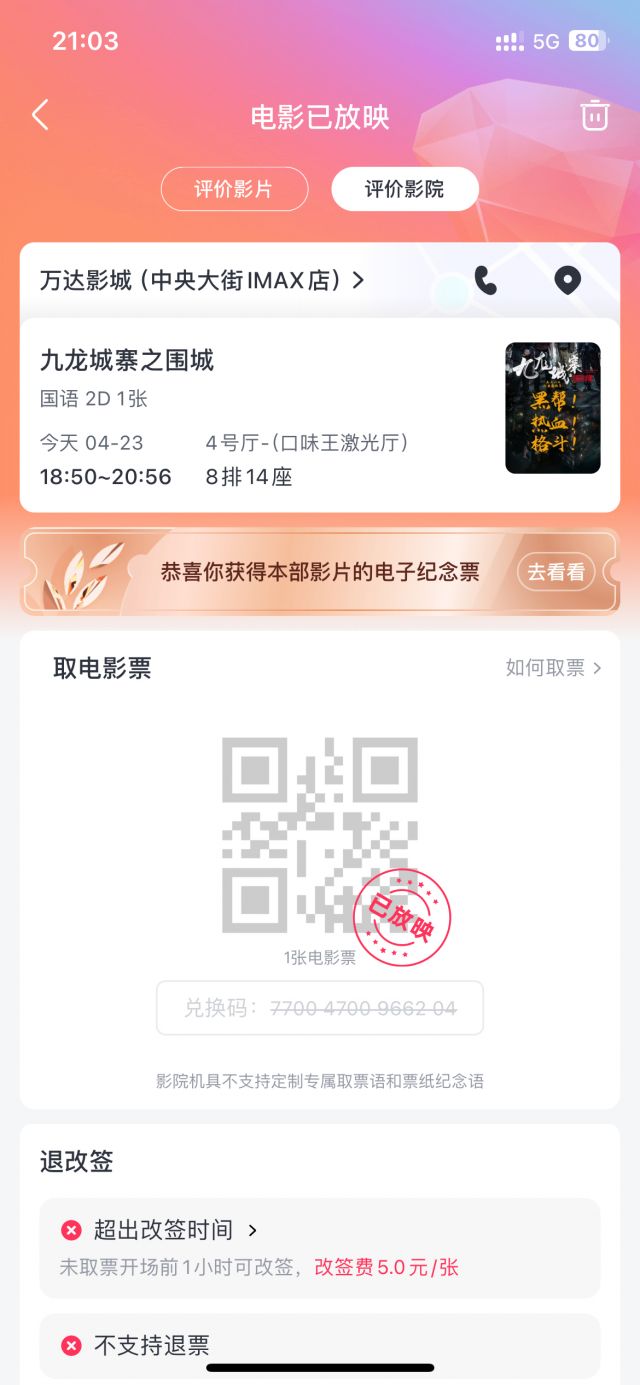640x1385 pixels.
Task: Open the 九龙城寨之围城 movie poster
Action: (553, 408)
